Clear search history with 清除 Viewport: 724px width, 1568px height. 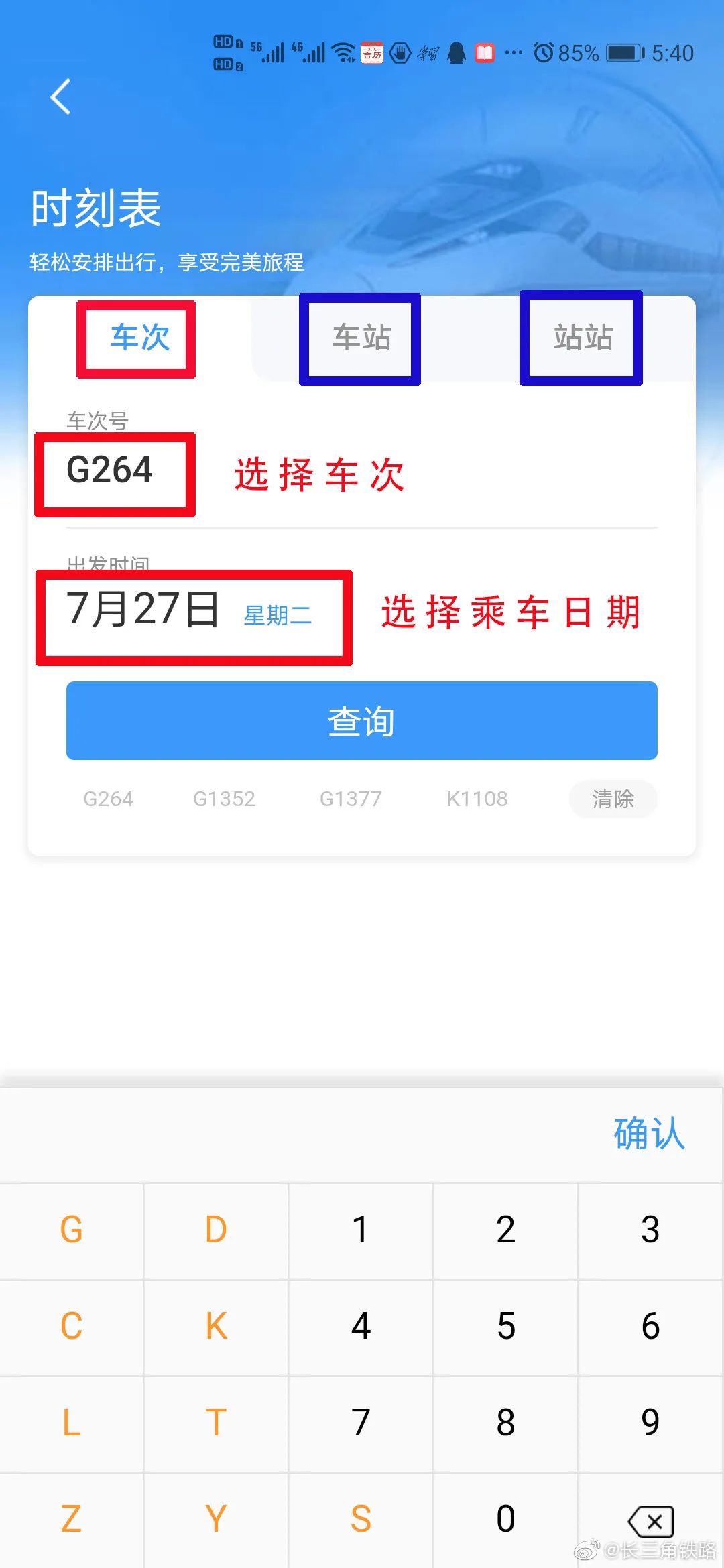613,799
